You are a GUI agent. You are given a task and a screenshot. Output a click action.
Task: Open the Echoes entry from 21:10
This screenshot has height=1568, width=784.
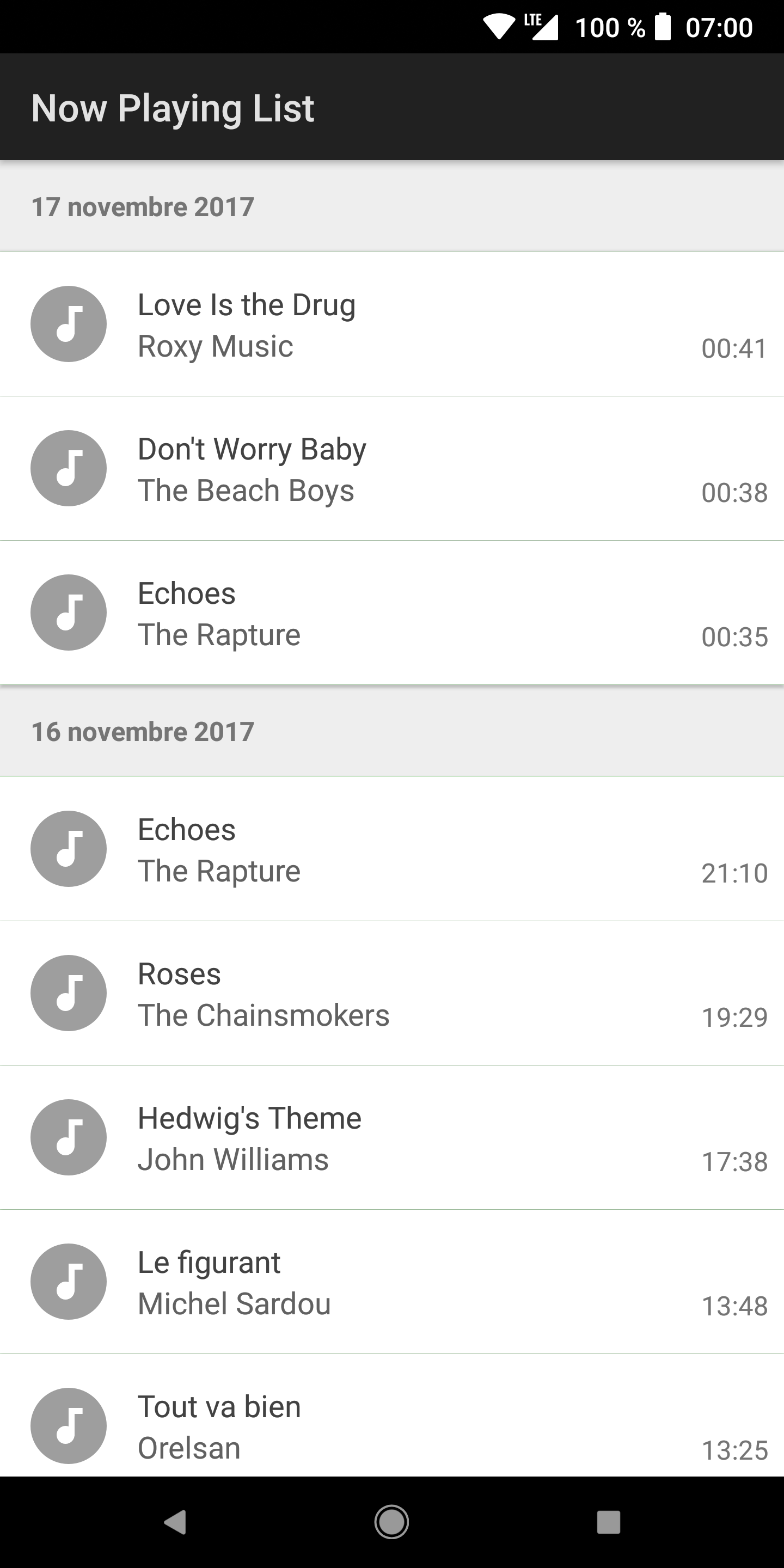(392, 849)
